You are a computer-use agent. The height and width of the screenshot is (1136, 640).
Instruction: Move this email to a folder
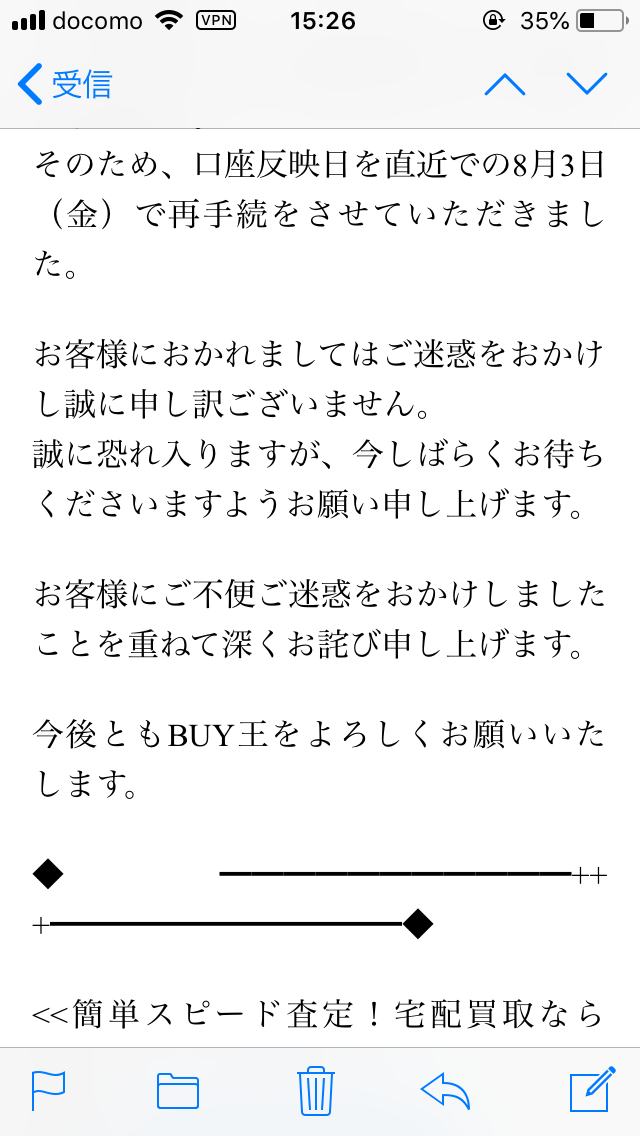178,1090
